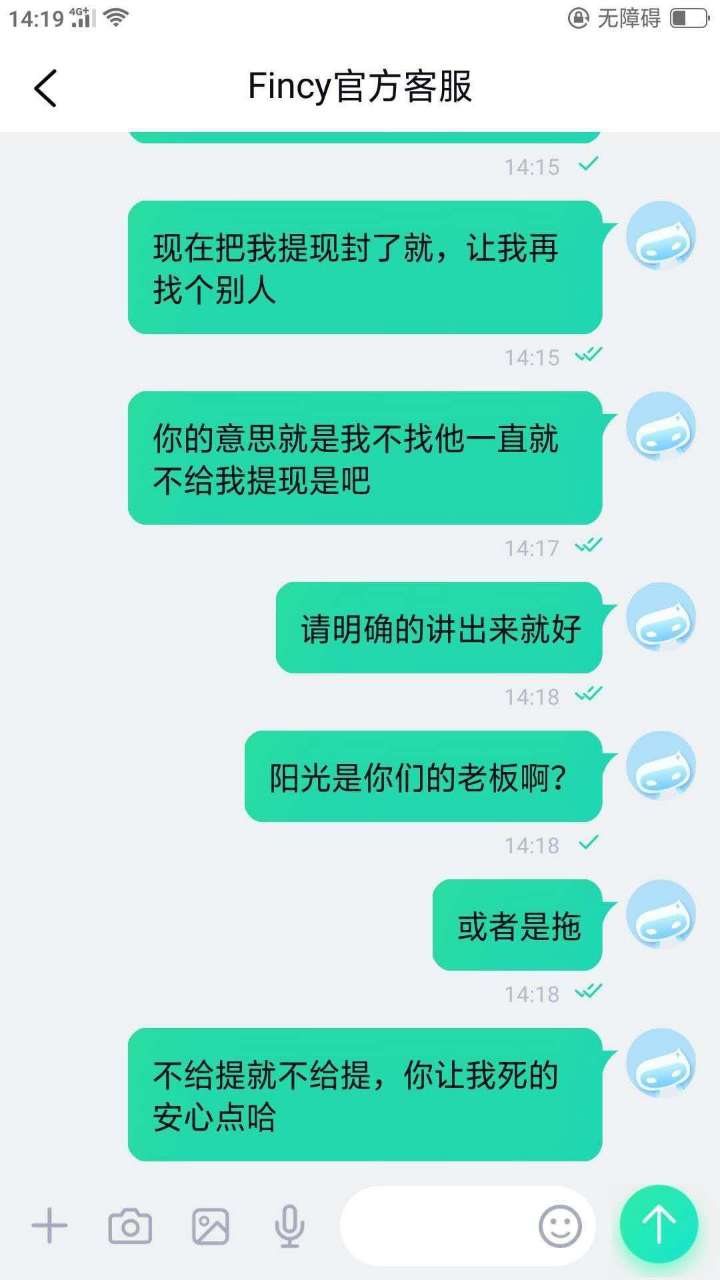Send the message with the arrow button
This screenshot has height=1280, width=720.
tap(658, 1224)
